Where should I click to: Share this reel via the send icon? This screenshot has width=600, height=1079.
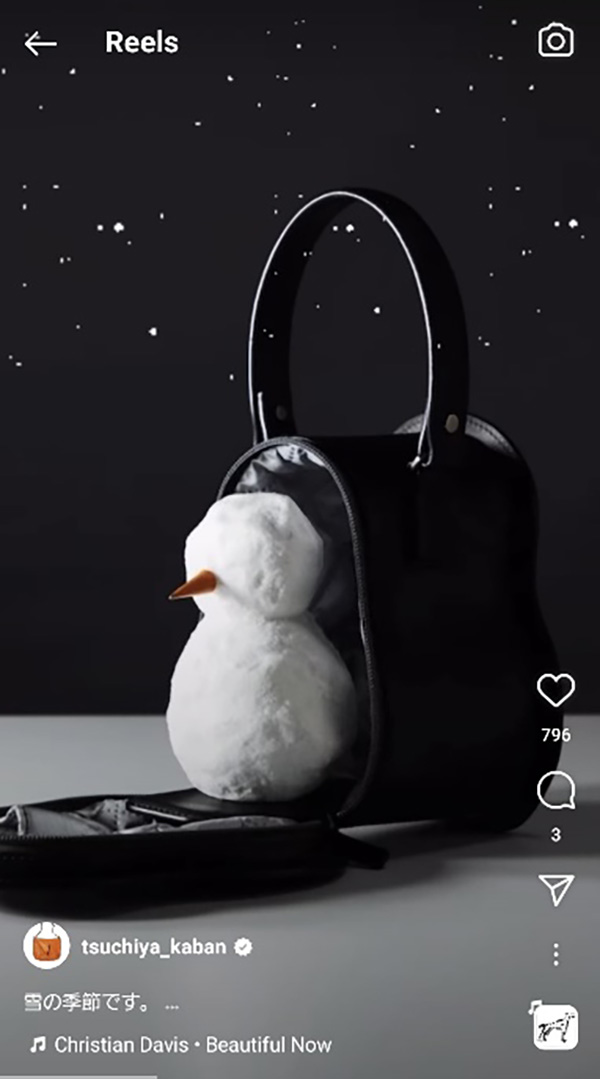pyautogui.click(x=555, y=889)
